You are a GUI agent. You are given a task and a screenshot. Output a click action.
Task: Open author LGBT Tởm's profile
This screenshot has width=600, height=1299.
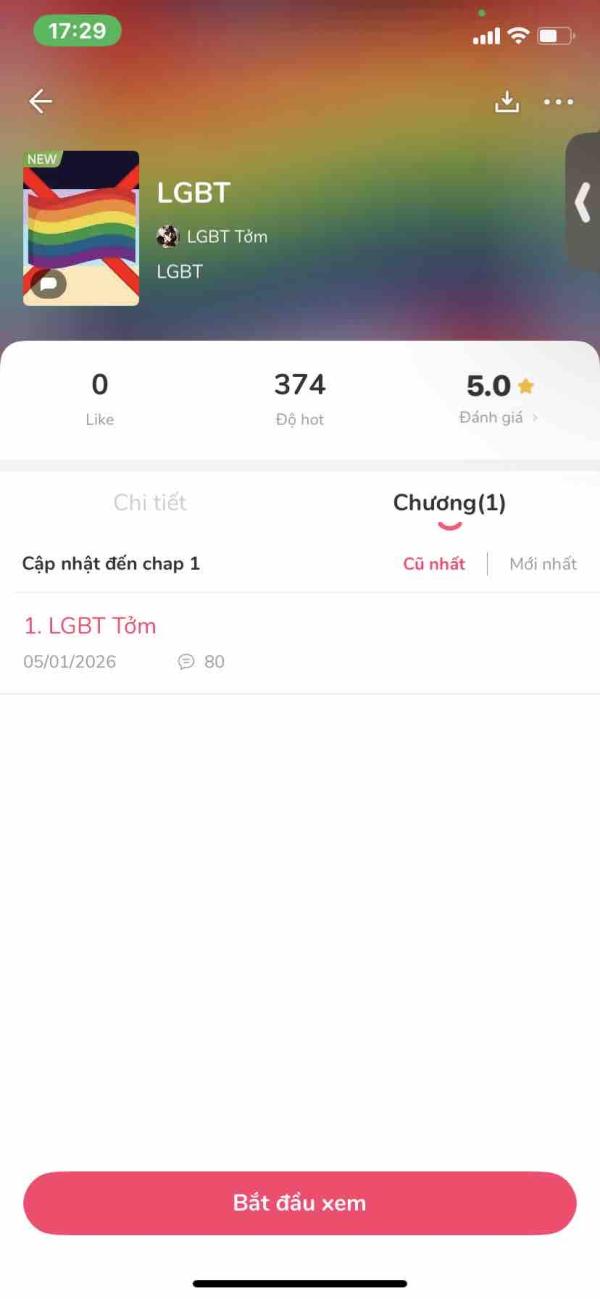(x=212, y=237)
